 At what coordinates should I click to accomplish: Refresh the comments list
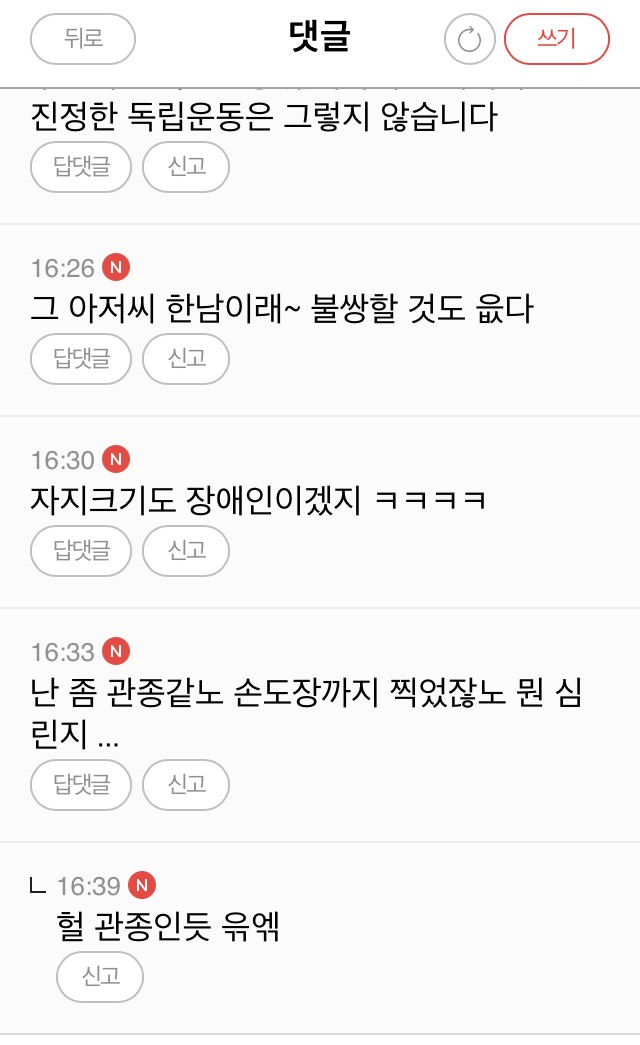(470, 40)
